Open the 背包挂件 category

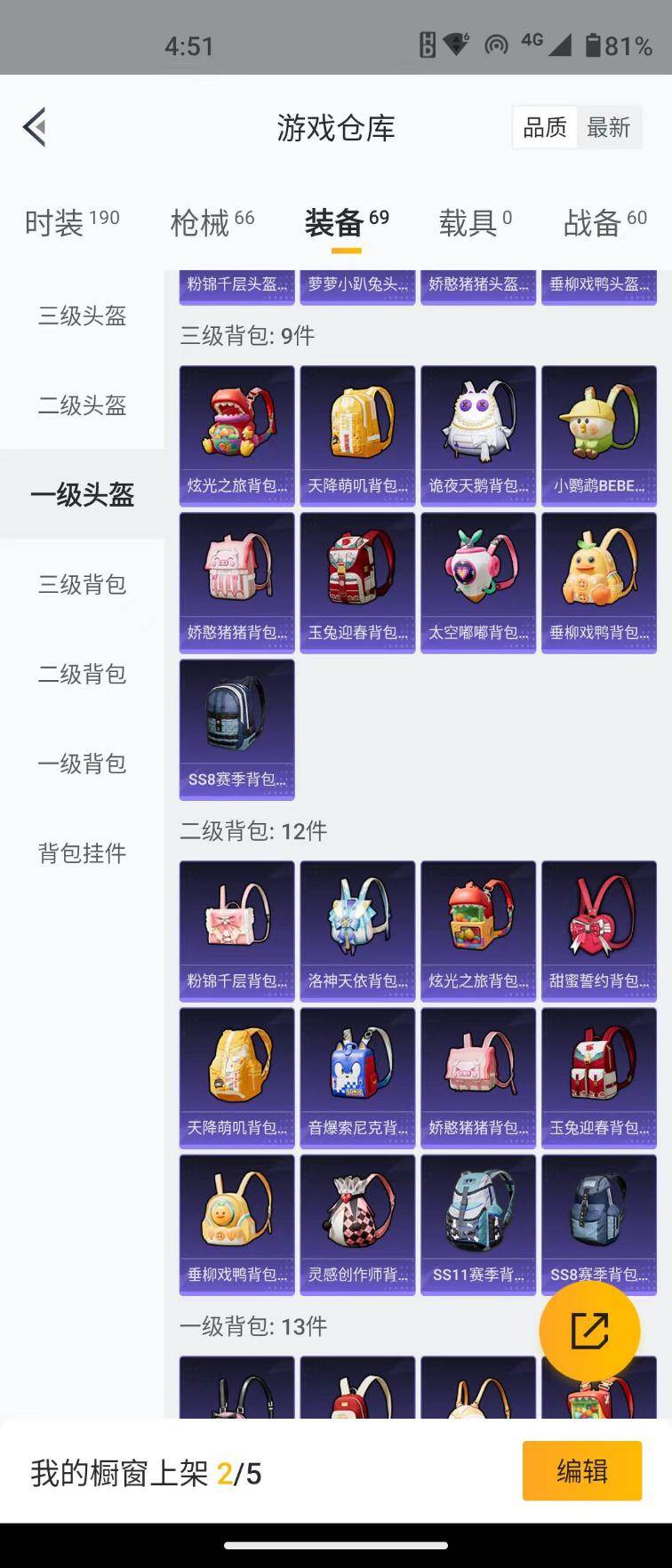[x=83, y=853]
